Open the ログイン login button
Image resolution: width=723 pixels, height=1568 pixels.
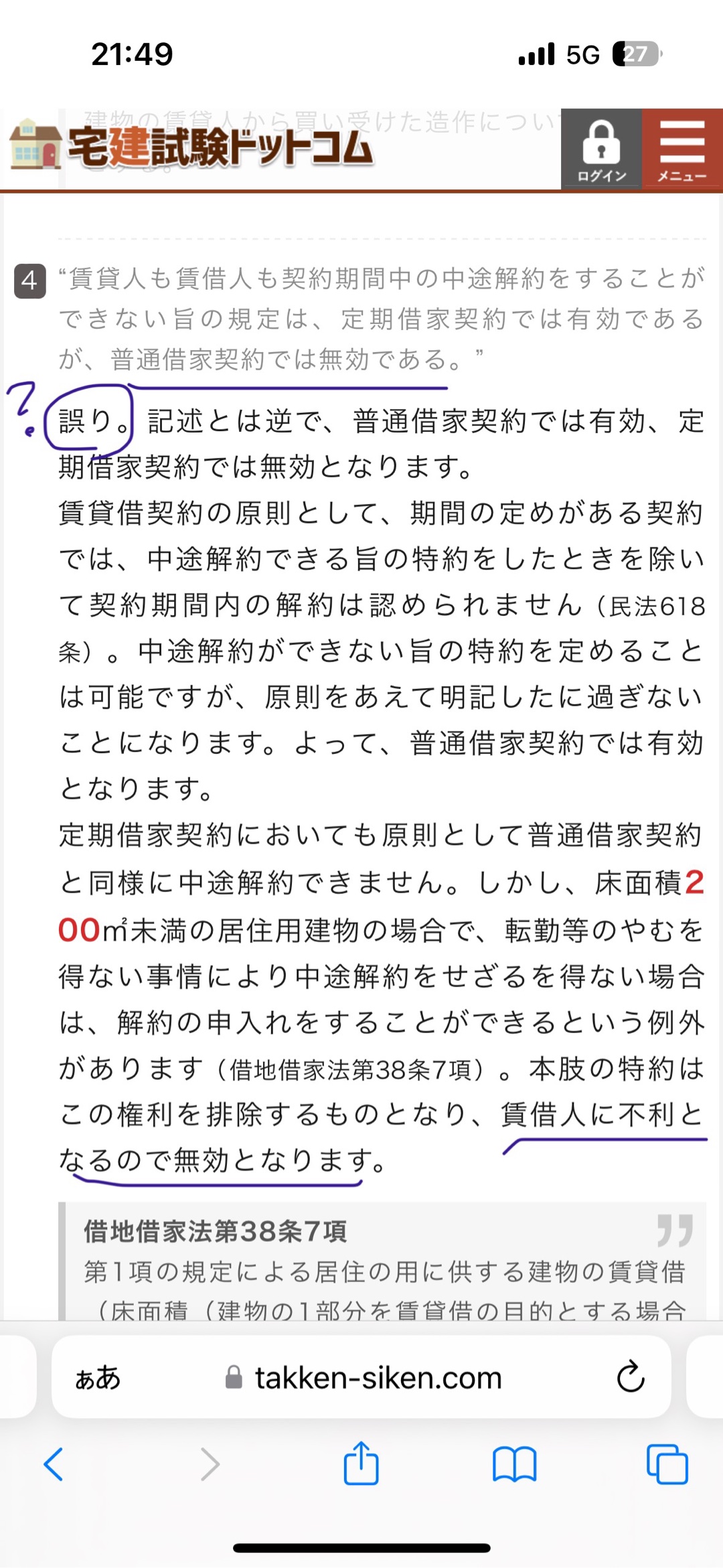(x=600, y=150)
